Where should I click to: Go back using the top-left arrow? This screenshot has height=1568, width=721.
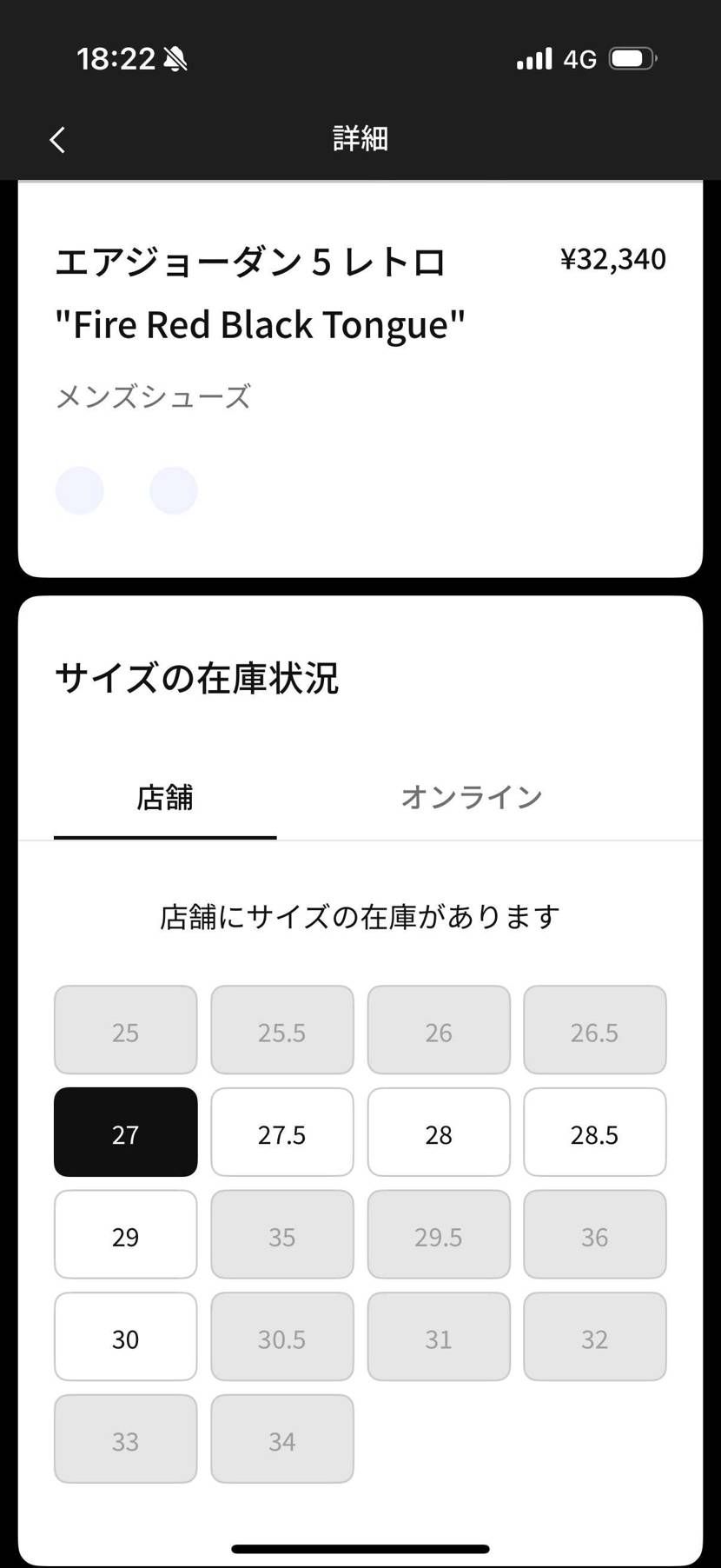click(57, 139)
